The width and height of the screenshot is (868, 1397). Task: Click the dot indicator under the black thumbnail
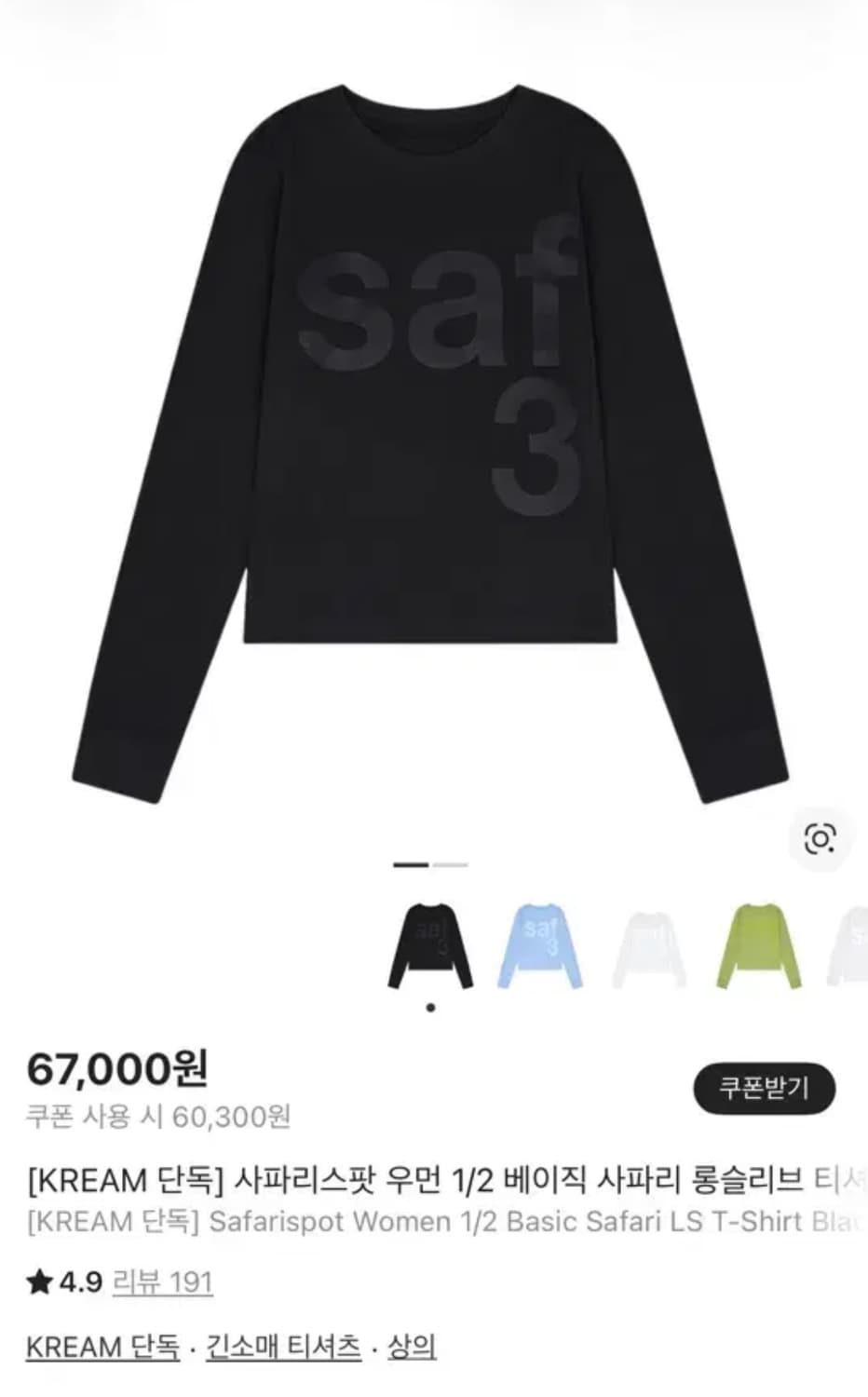coord(430,1007)
